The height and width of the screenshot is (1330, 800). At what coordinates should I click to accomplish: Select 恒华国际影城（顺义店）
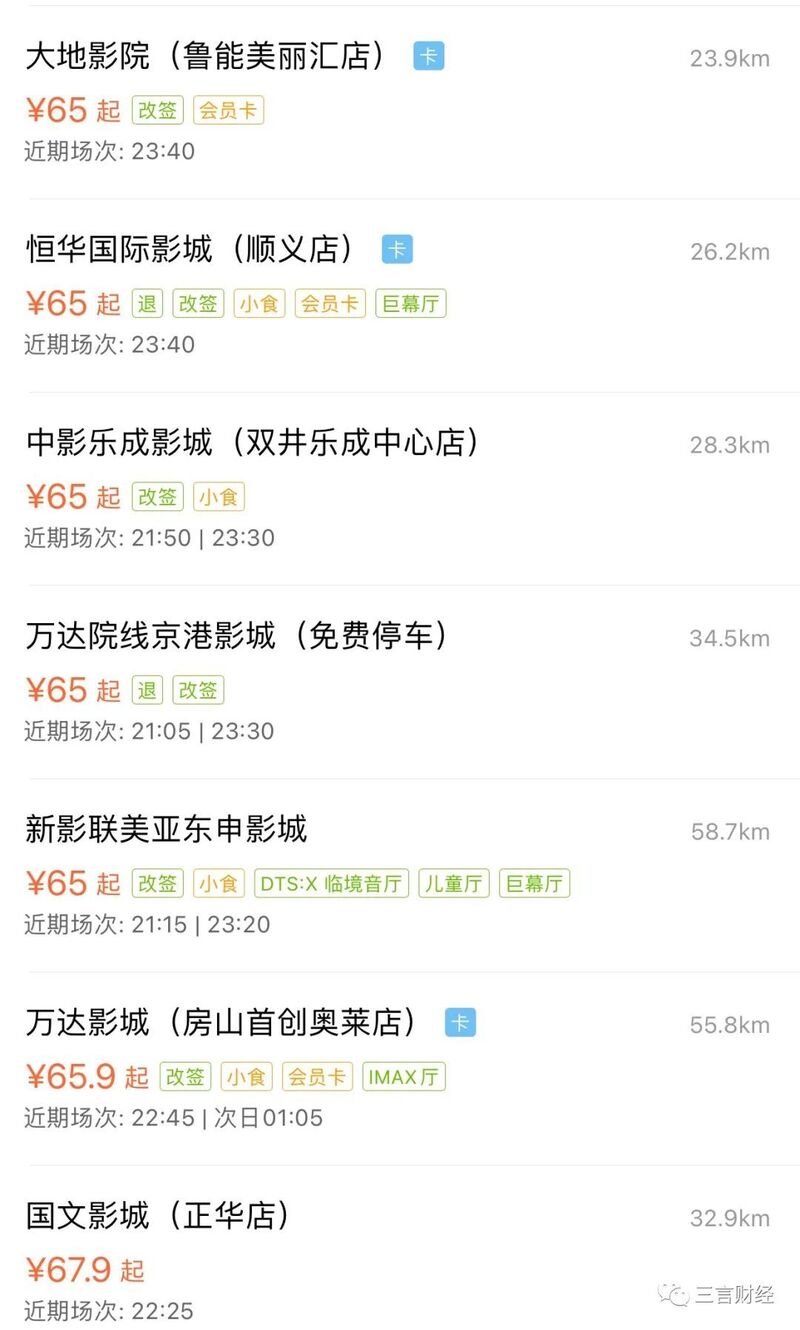coord(190,250)
